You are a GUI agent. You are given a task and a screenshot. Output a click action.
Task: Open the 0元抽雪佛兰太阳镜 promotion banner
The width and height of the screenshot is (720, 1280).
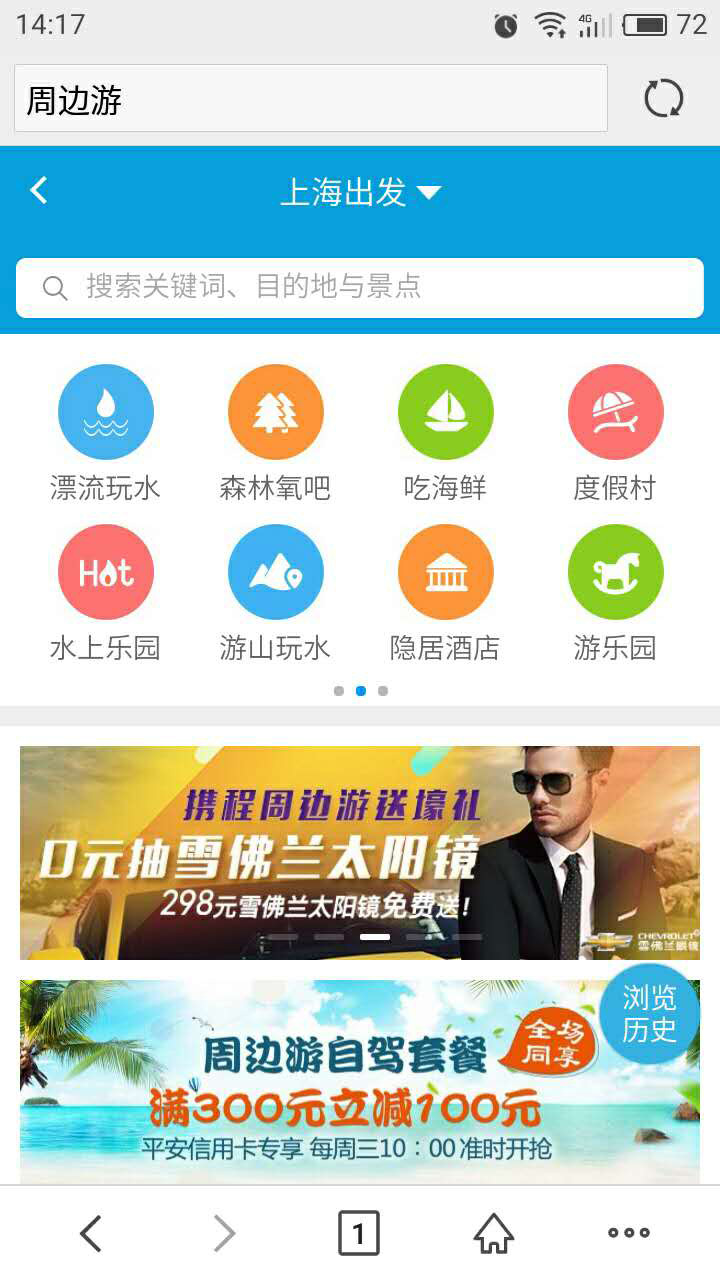[x=360, y=853]
